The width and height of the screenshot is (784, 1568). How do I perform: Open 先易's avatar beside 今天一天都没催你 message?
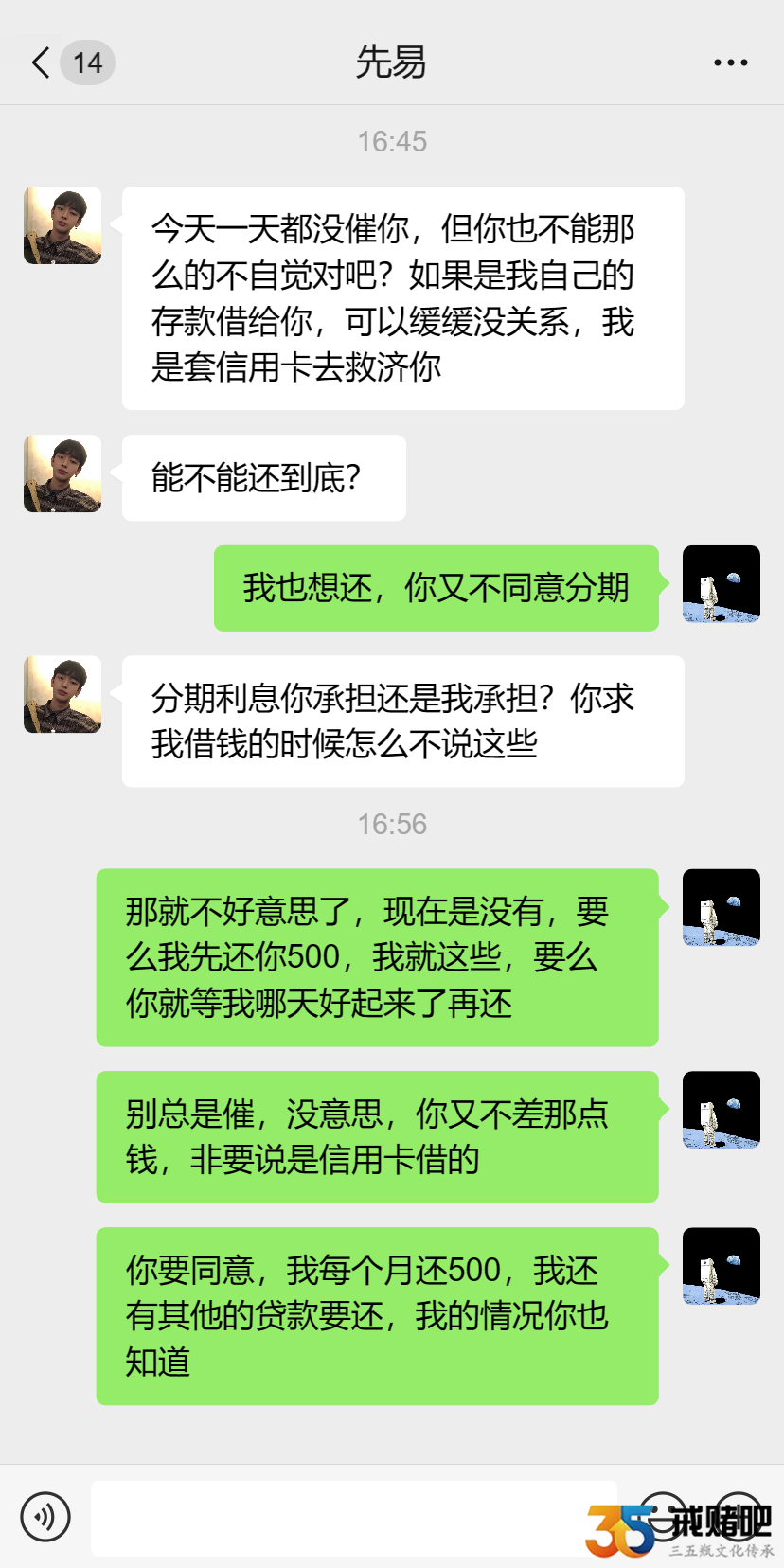62,225
